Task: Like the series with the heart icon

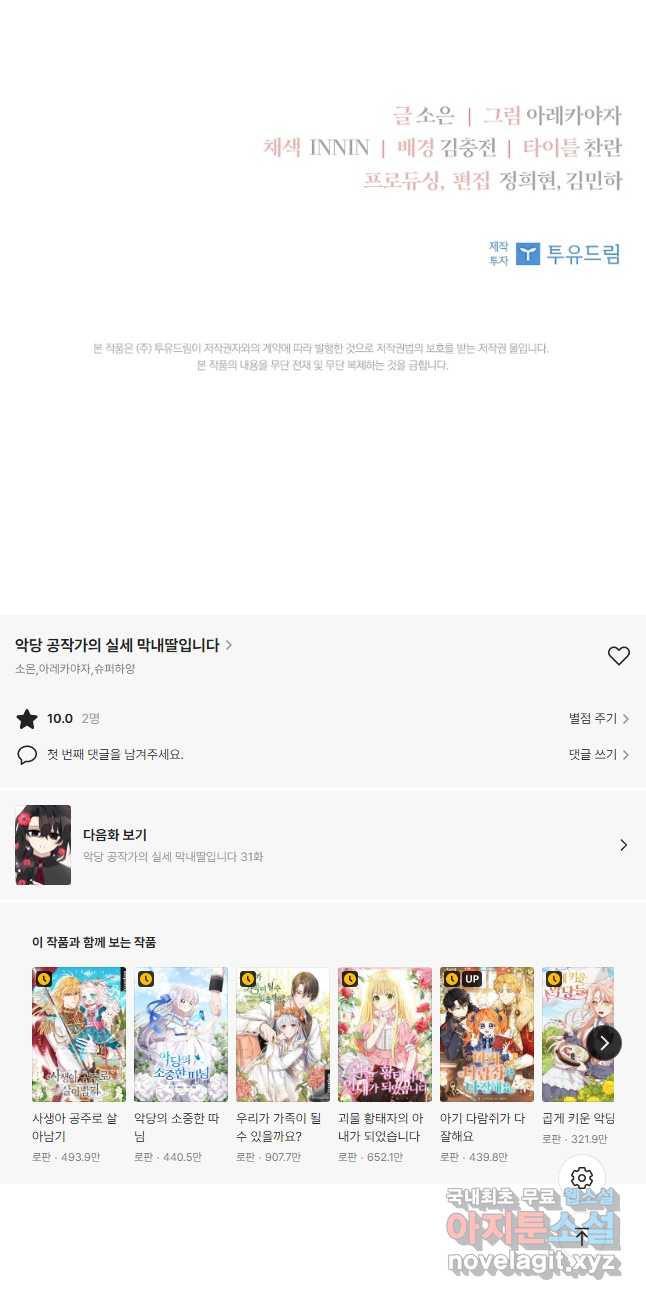Action: [x=619, y=656]
